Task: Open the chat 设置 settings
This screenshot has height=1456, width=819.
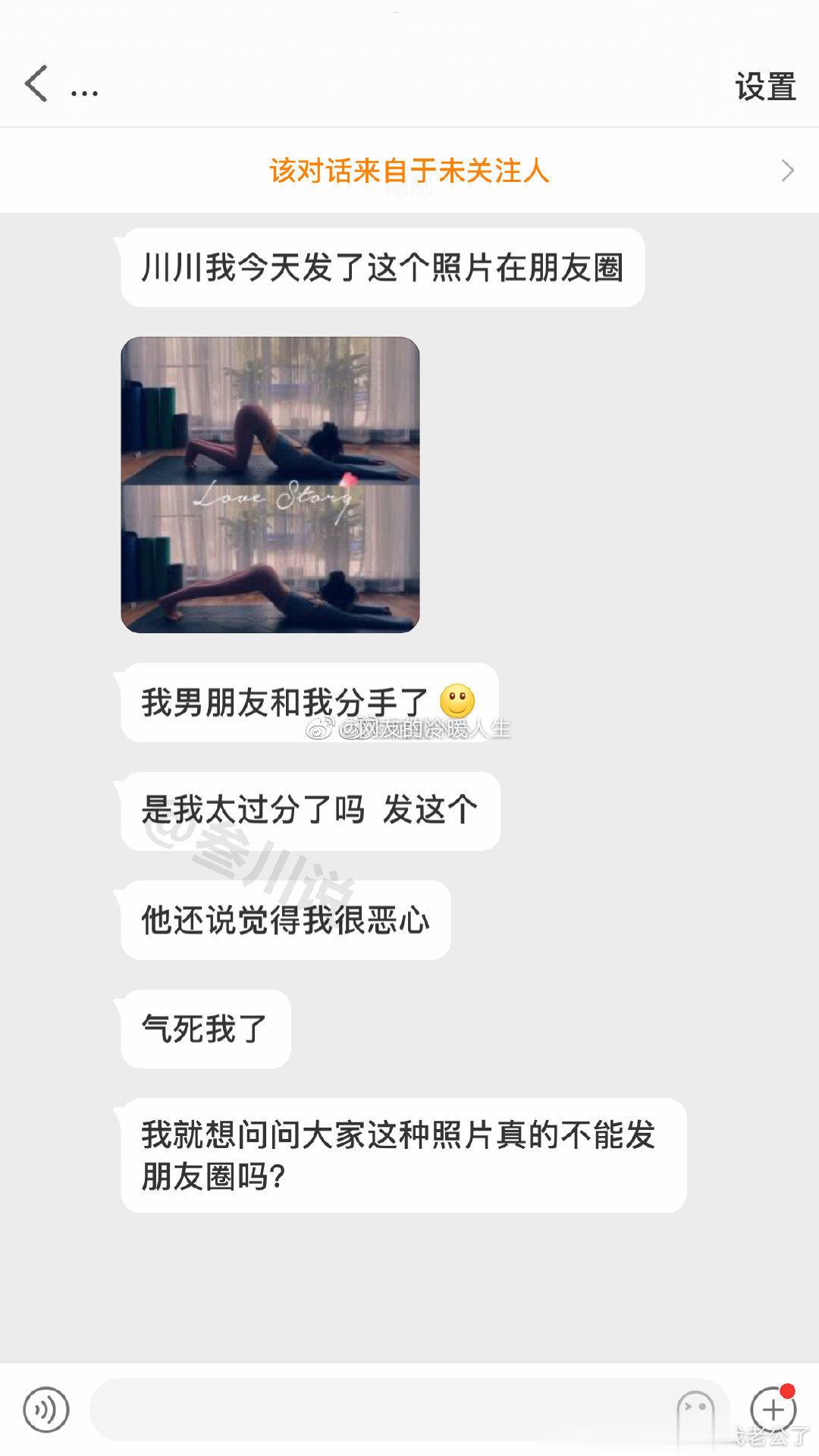Action: (764, 86)
